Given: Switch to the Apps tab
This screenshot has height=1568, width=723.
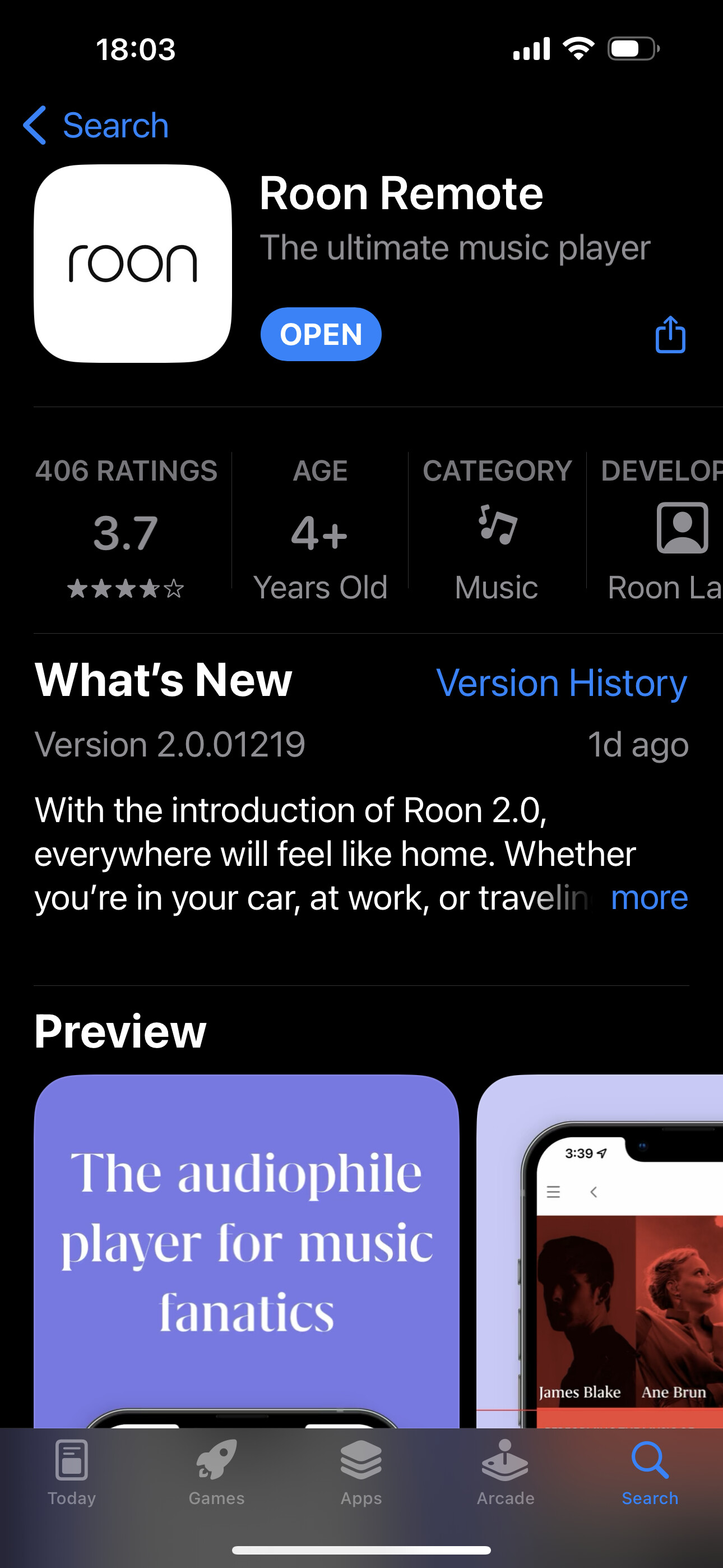Looking at the screenshot, I should point(361,1472).
